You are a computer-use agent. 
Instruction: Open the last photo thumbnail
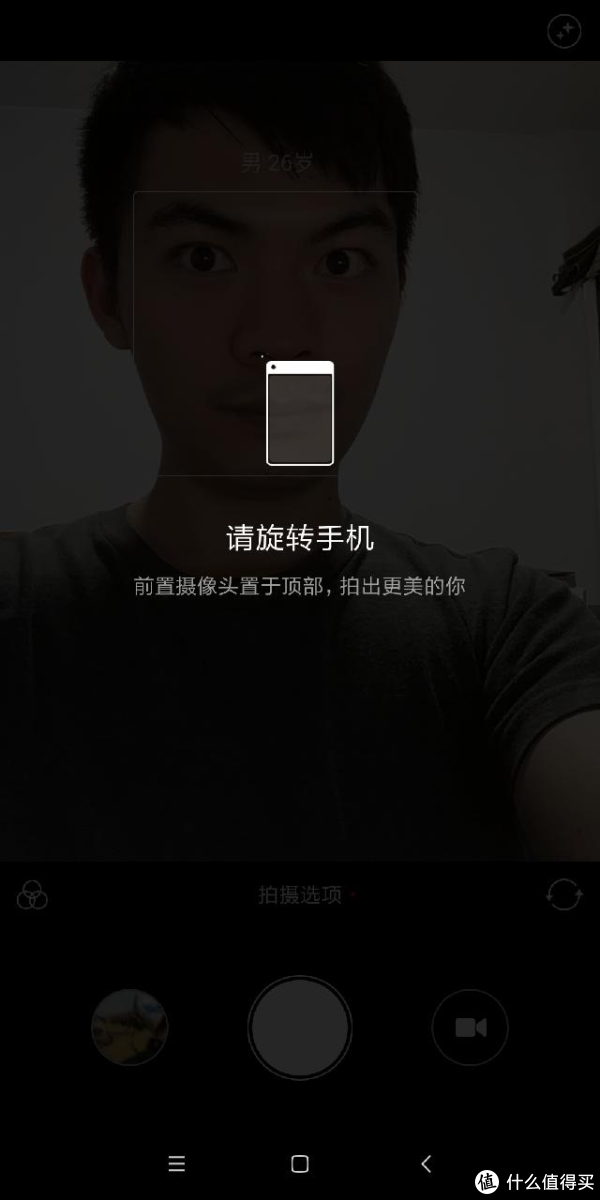130,1027
